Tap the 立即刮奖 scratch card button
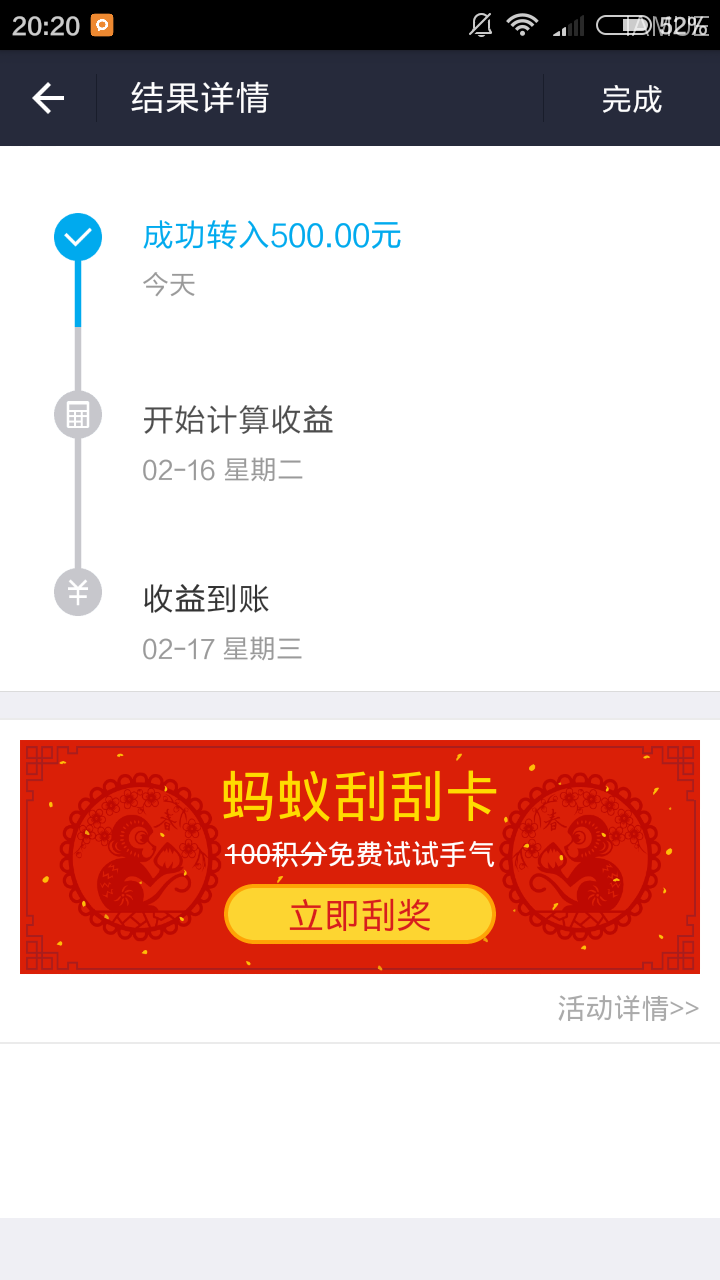 (x=360, y=914)
